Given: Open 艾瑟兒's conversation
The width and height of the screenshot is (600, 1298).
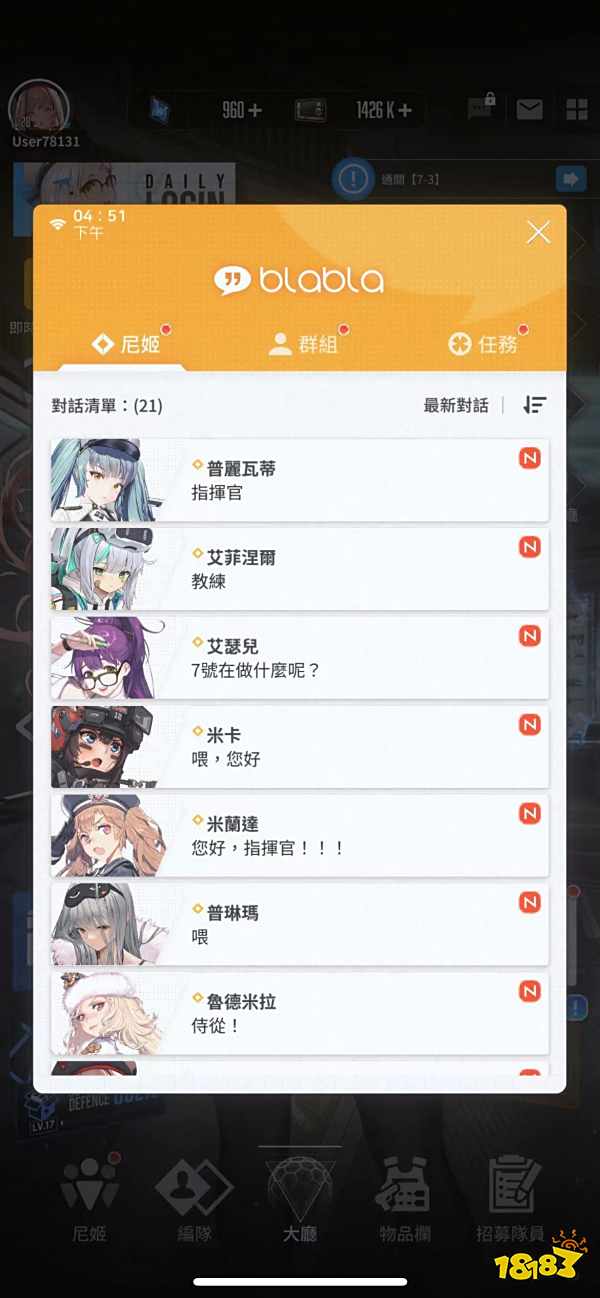Looking at the screenshot, I should [300, 657].
